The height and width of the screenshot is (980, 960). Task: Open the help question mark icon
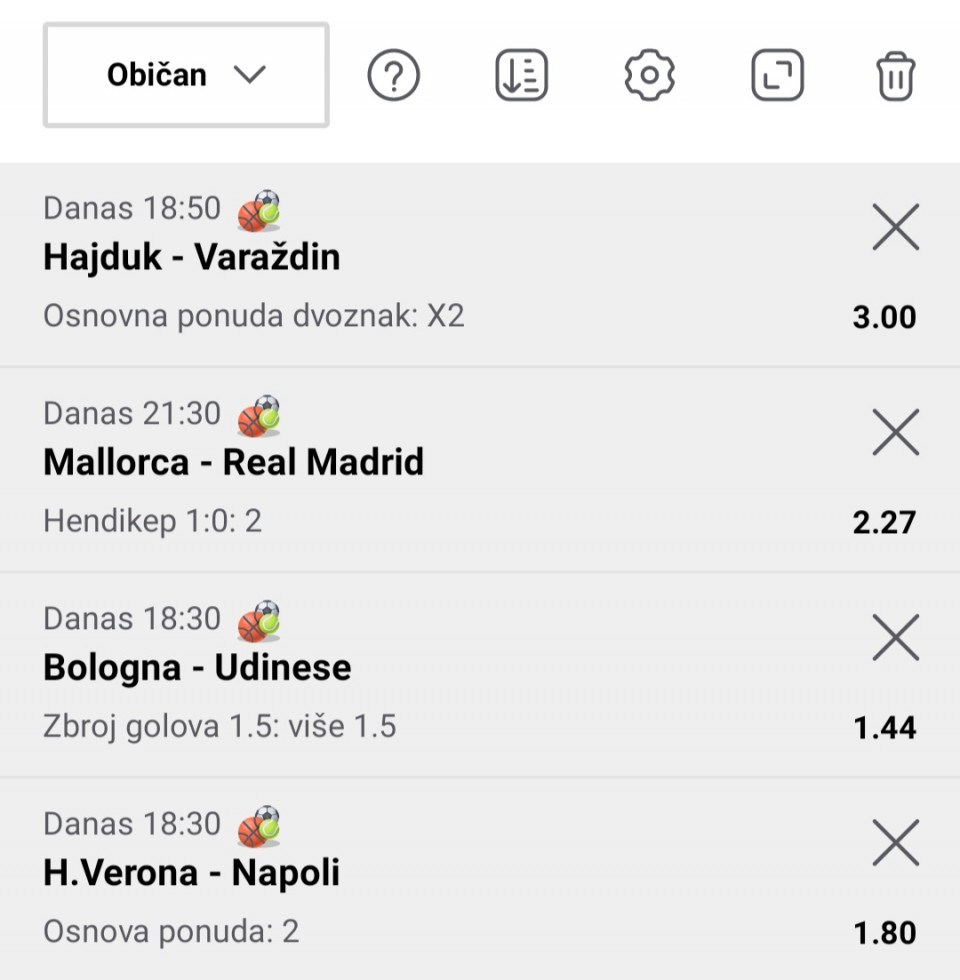click(x=393, y=76)
